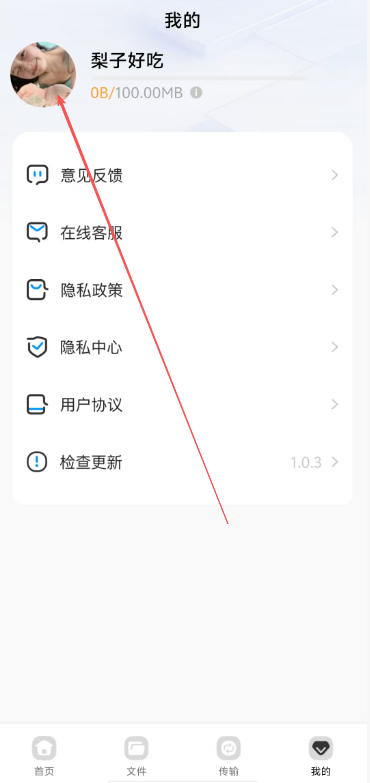Select the 我的 tab
370x783 pixels.
pos(321,756)
